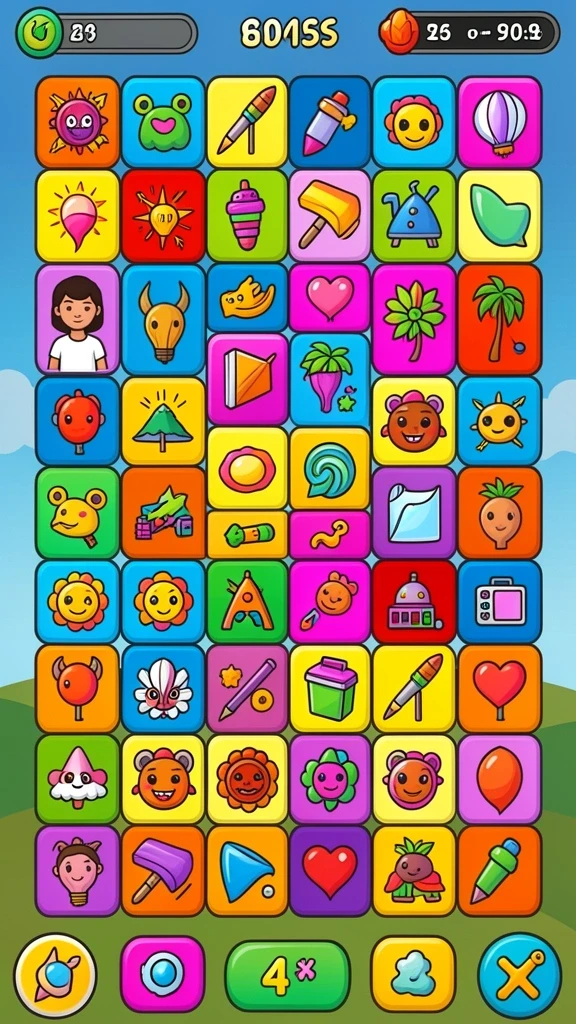Tap the pink heart on magenta tile
Screen dimensions: 576x1024
pyautogui.click(x=330, y=298)
